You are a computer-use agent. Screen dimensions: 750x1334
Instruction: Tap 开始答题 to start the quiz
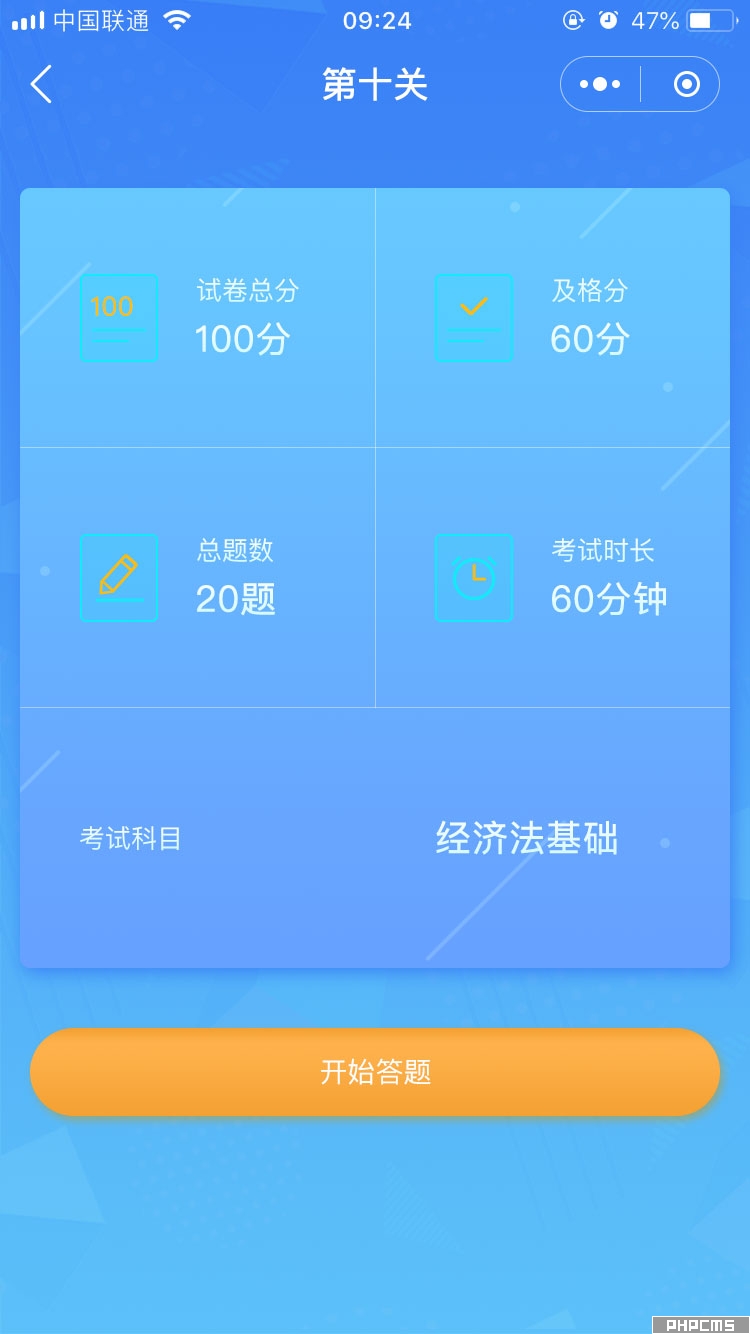[375, 1072]
